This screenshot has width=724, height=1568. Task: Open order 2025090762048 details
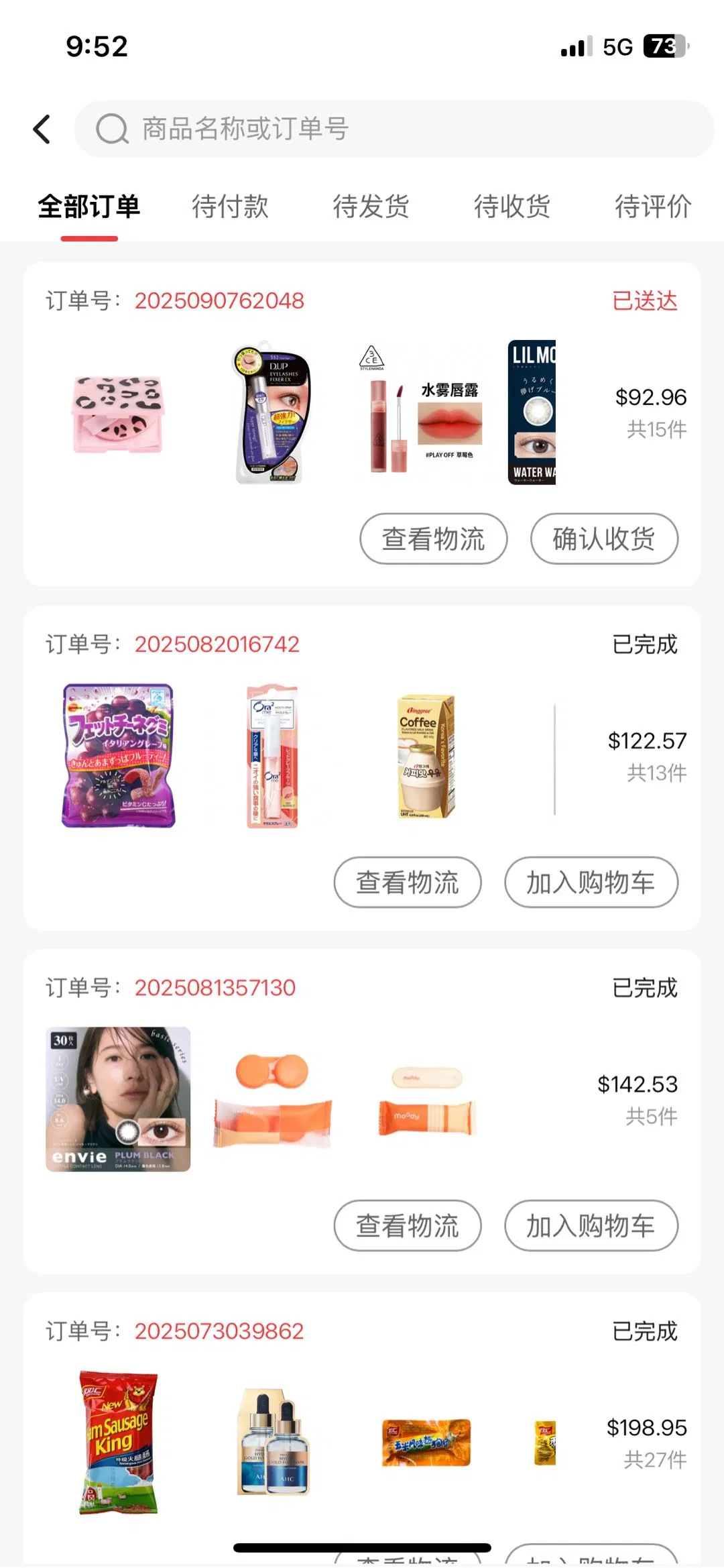tap(219, 301)
